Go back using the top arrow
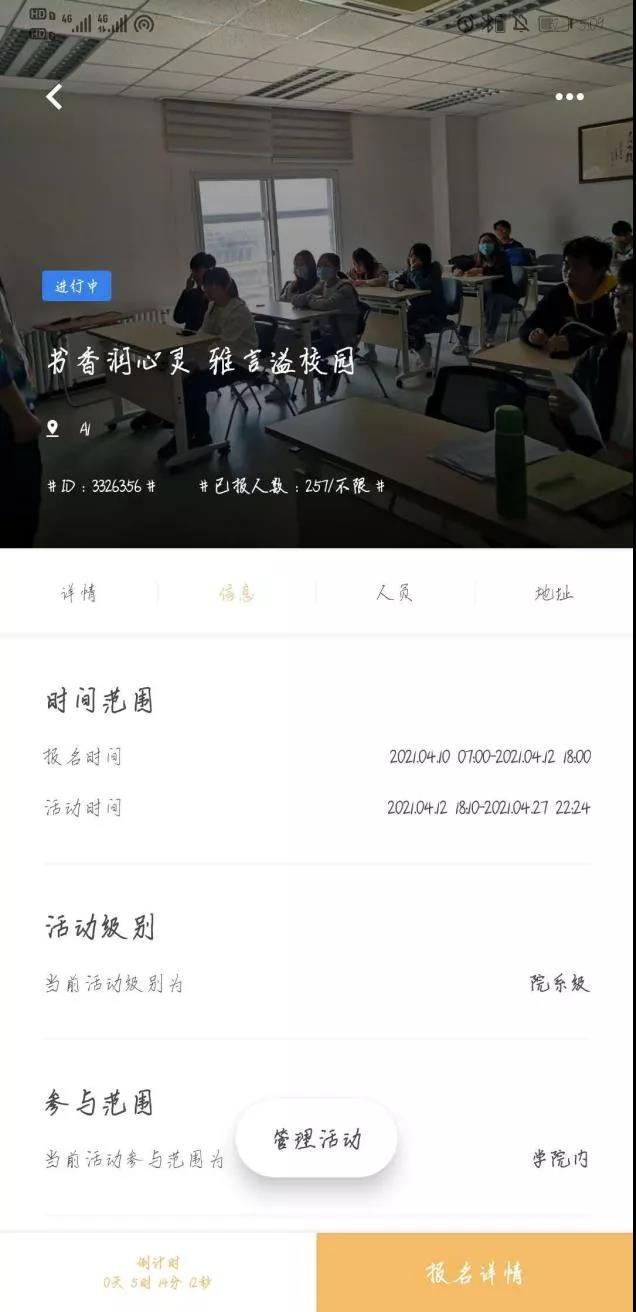Image resolution: width=636 pixels, height=1312 pixels. [x=55, y=97]
